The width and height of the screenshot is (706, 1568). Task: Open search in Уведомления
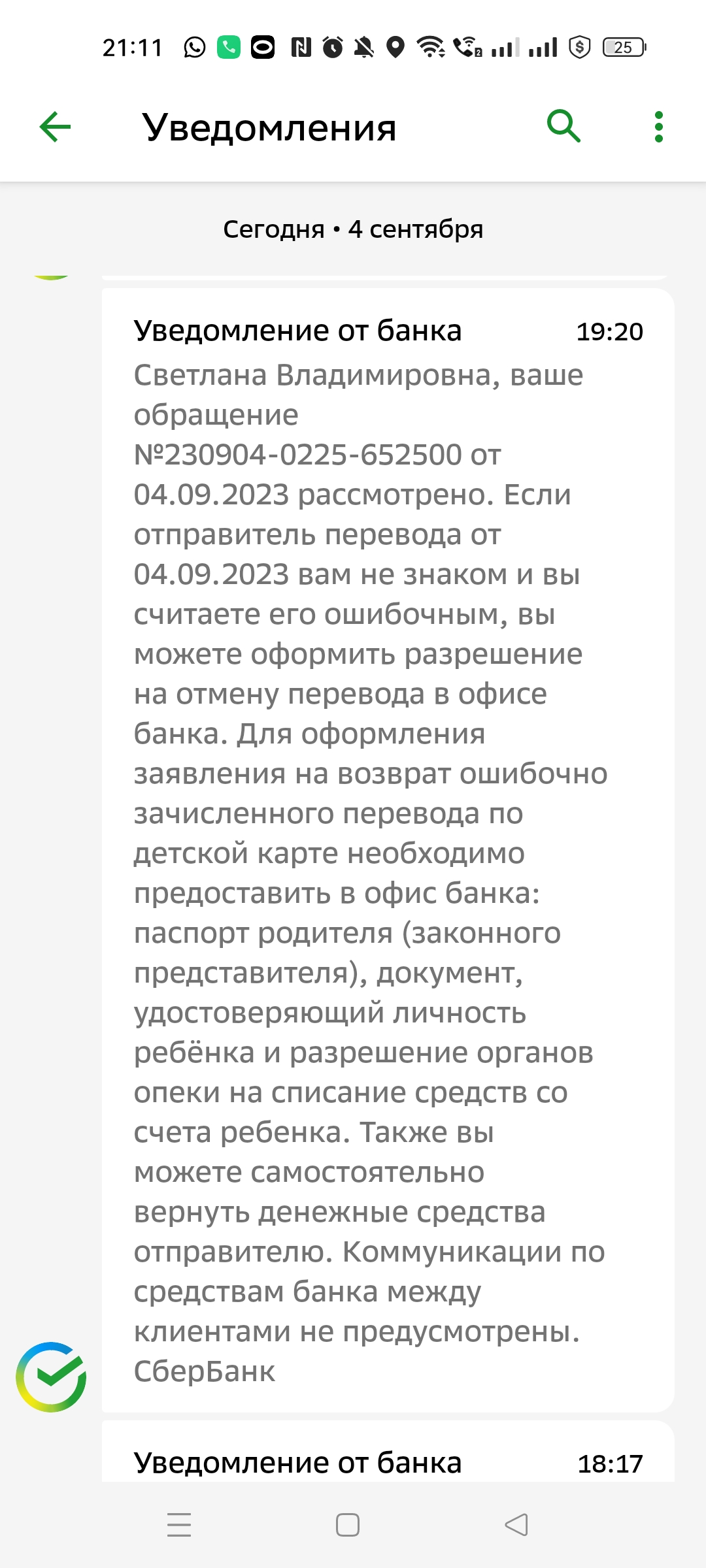pyautogui.click(x=563, y=126)
